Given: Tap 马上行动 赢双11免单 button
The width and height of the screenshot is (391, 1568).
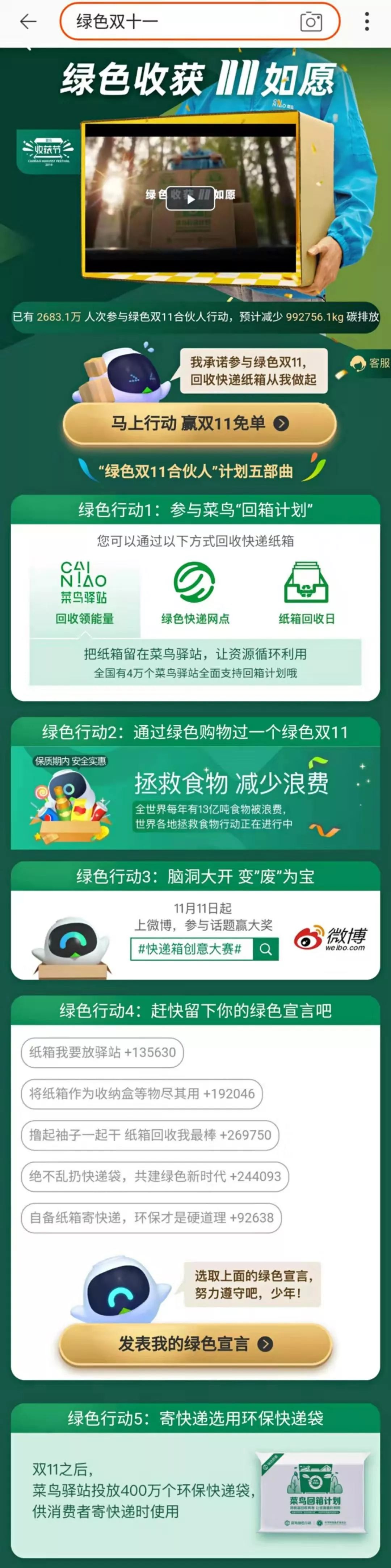Looking at the screenshot, I should point(199,423).
